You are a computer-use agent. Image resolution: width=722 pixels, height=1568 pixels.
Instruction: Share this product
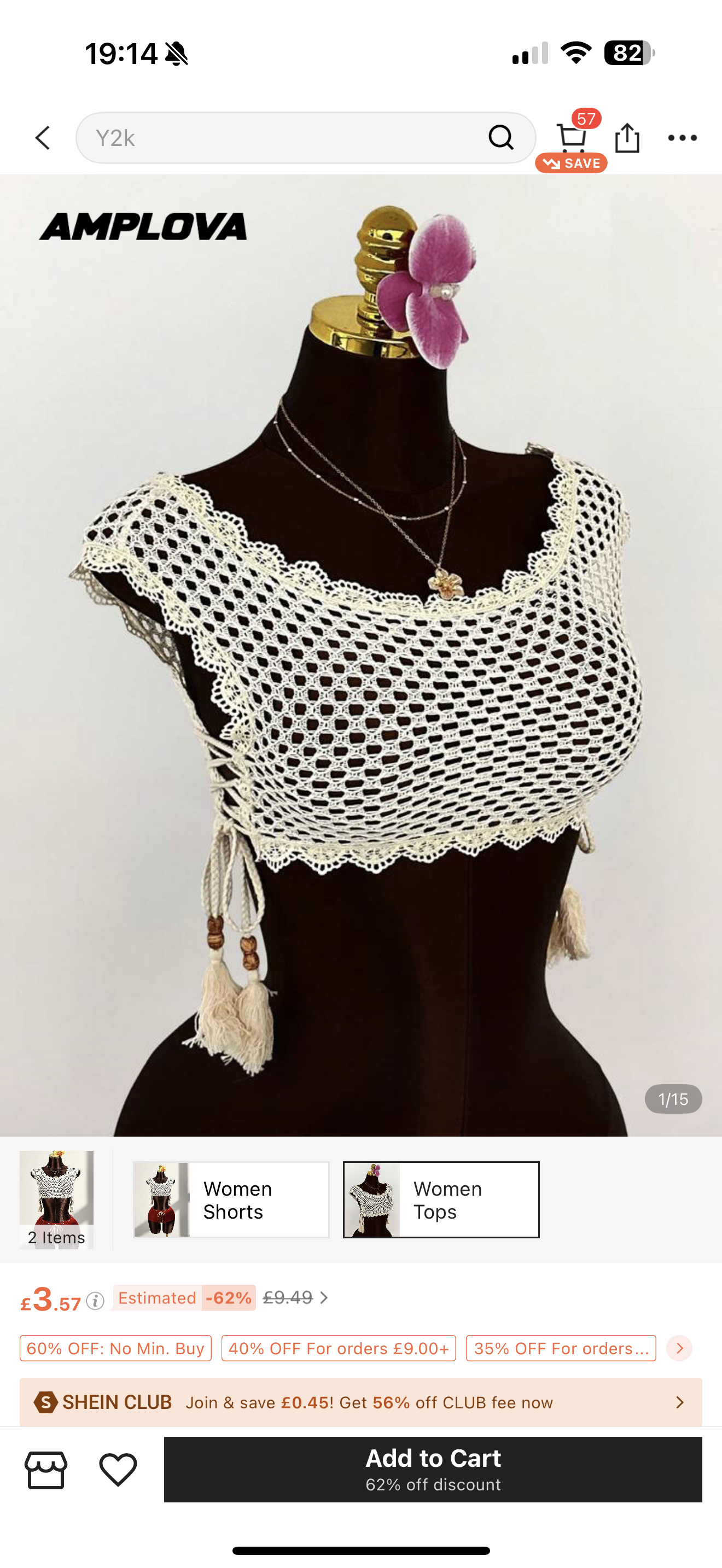(x=626, y=138)
